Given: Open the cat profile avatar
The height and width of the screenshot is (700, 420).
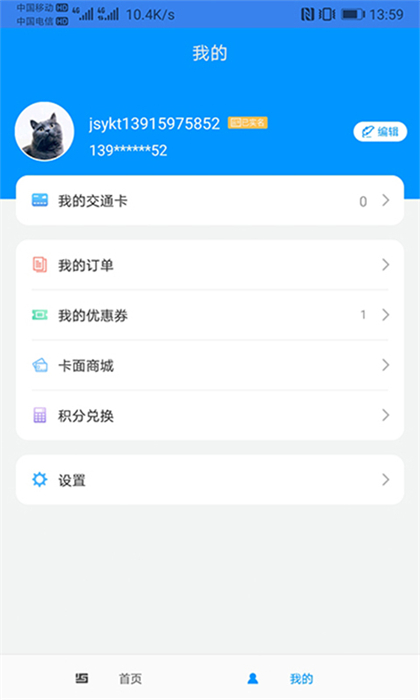Looking at the screenshot, I should pyautogui.click(x=44, y=131).
